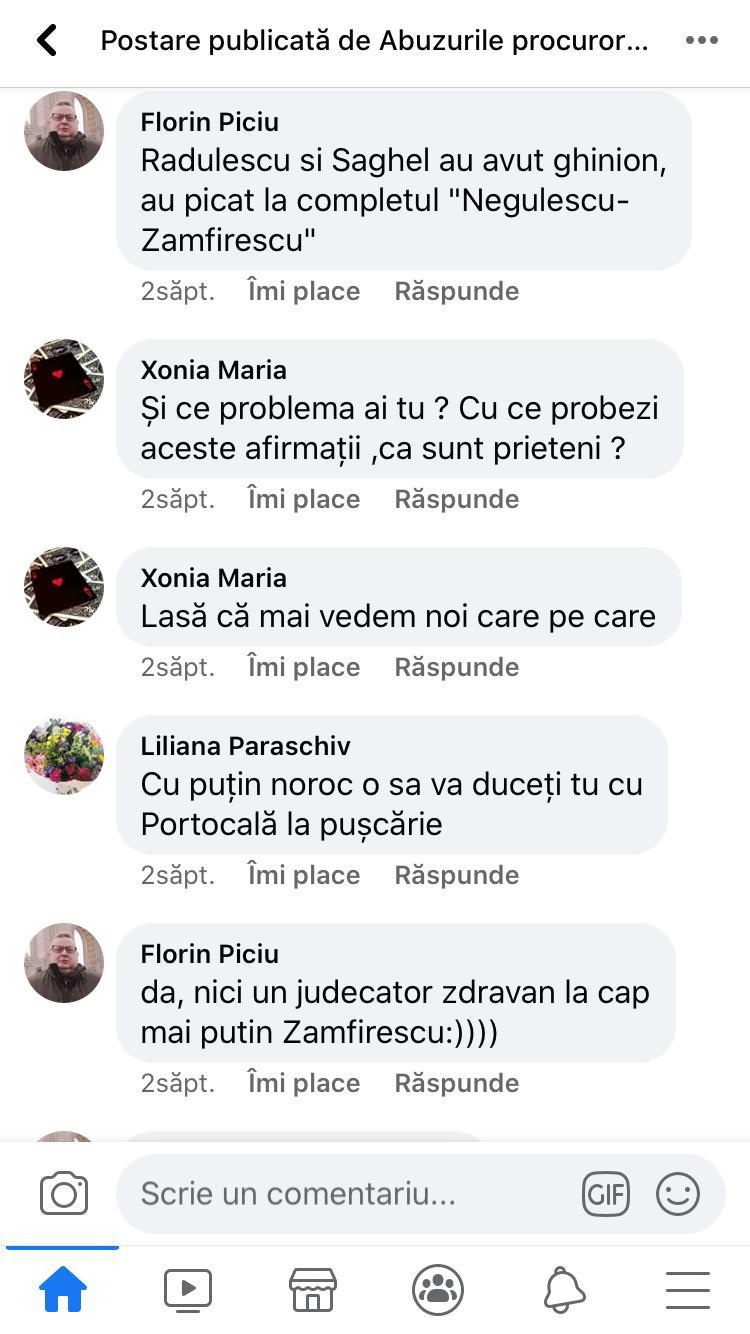Like Florin Piciu's comment about Radulescu si Saghel
The image size is (750, 1334).
303,291
